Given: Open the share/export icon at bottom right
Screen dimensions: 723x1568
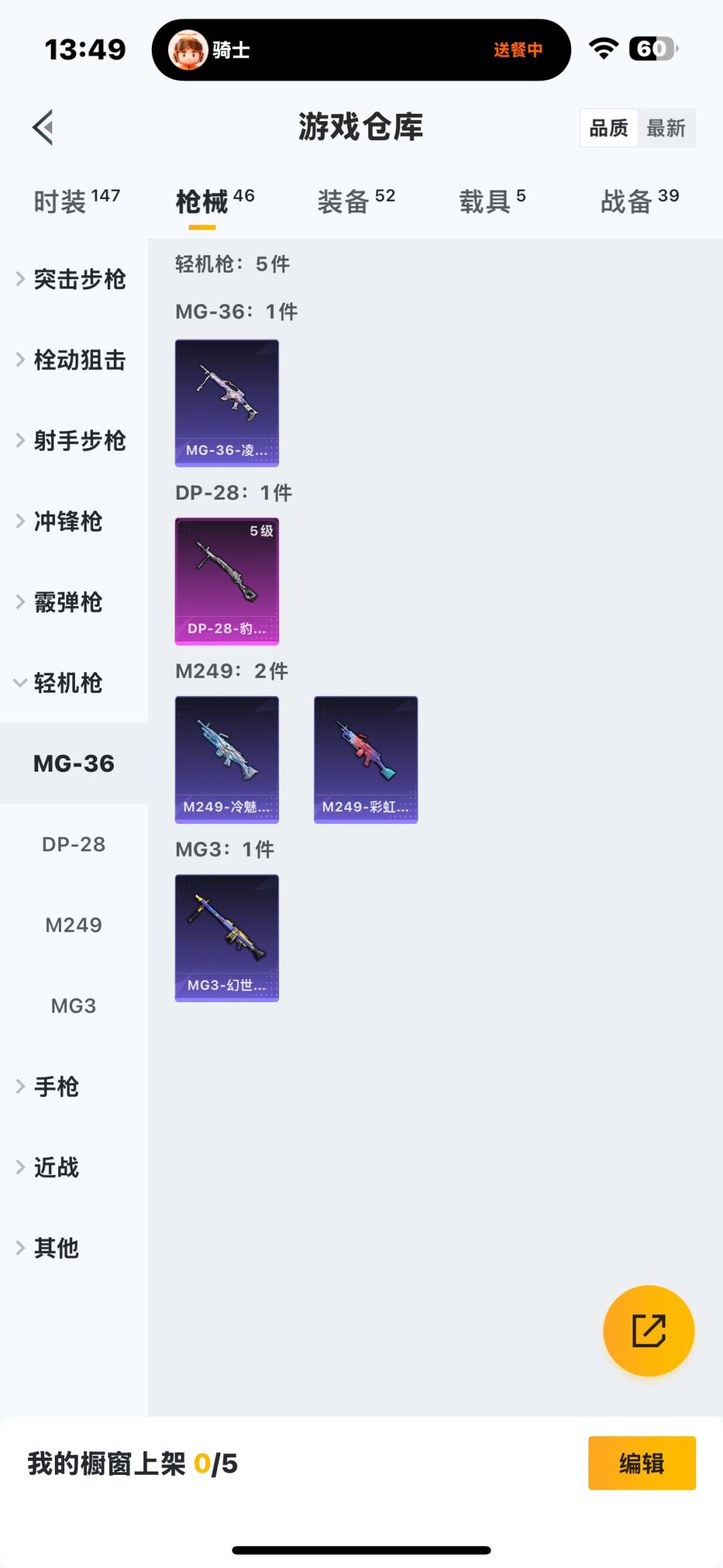Looking at the screenshot, I should [646, 1332].
